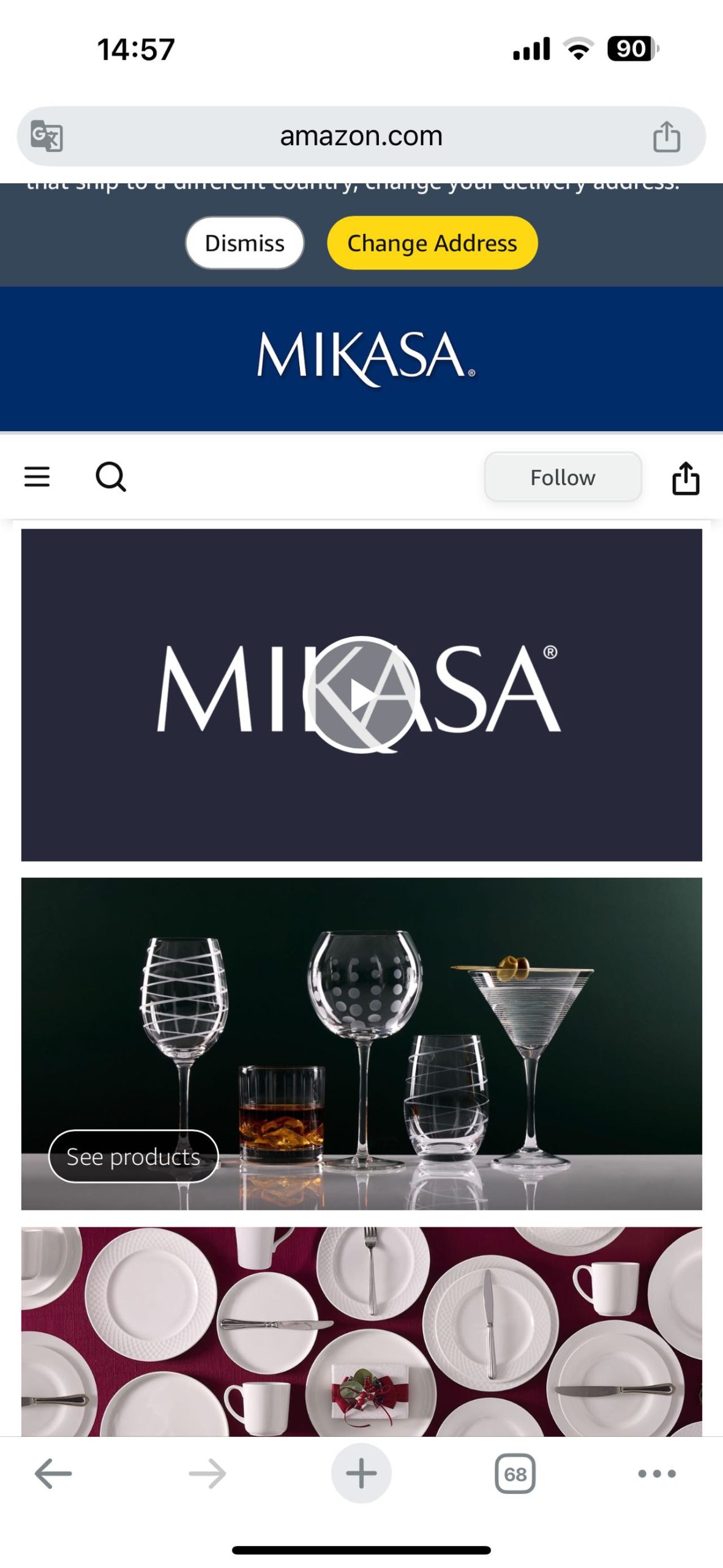Play the Mikasa brand video
This screenshot has height=1568, width=723.
(361, 694)
